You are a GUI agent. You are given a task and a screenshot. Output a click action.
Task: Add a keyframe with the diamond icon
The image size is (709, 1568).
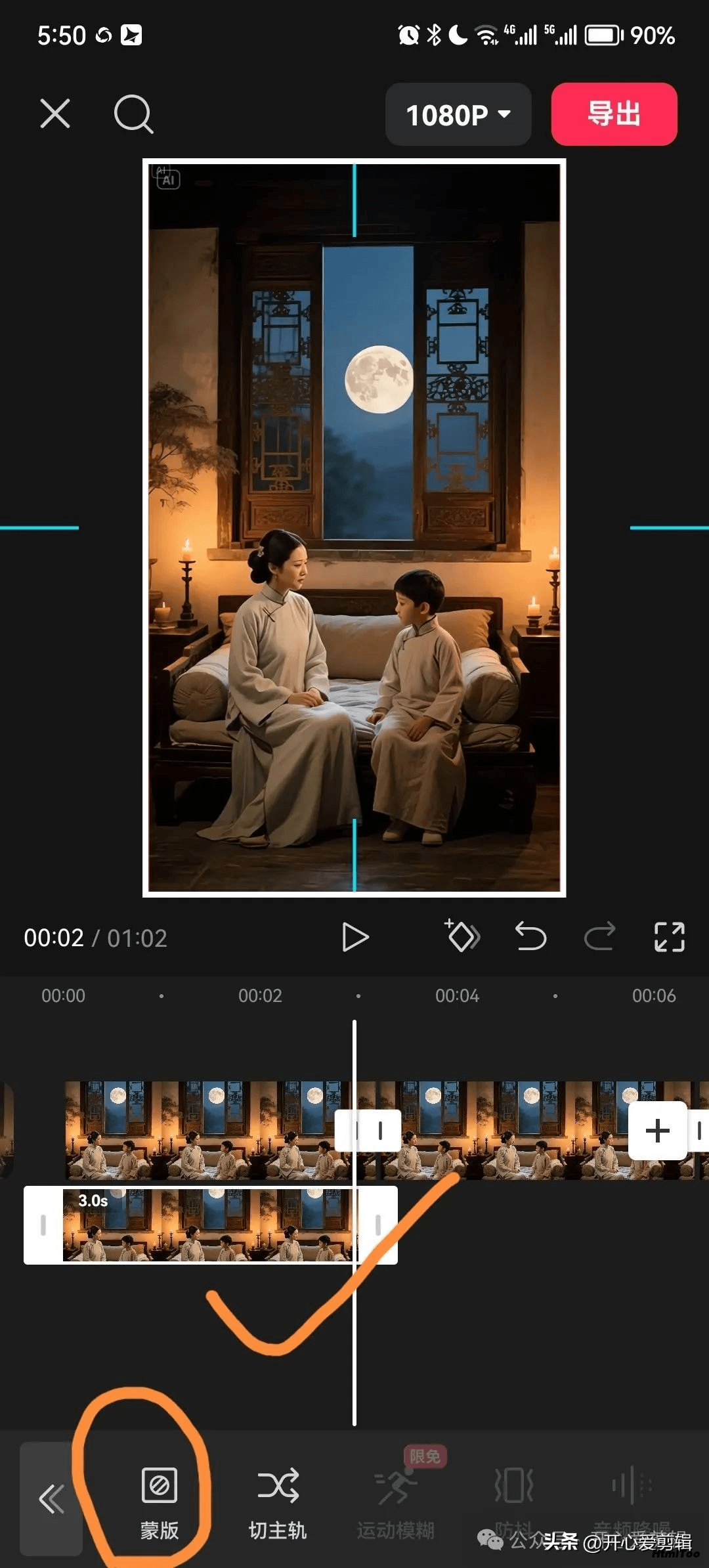coord(463,936)
